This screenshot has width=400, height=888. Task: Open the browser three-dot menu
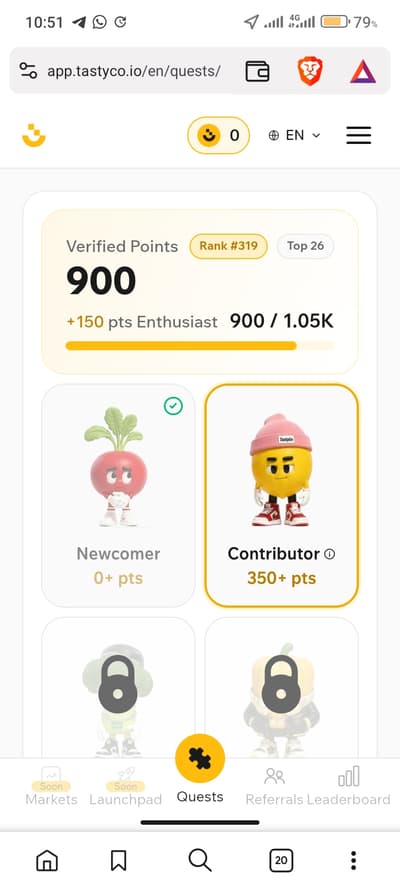[353, 860]
